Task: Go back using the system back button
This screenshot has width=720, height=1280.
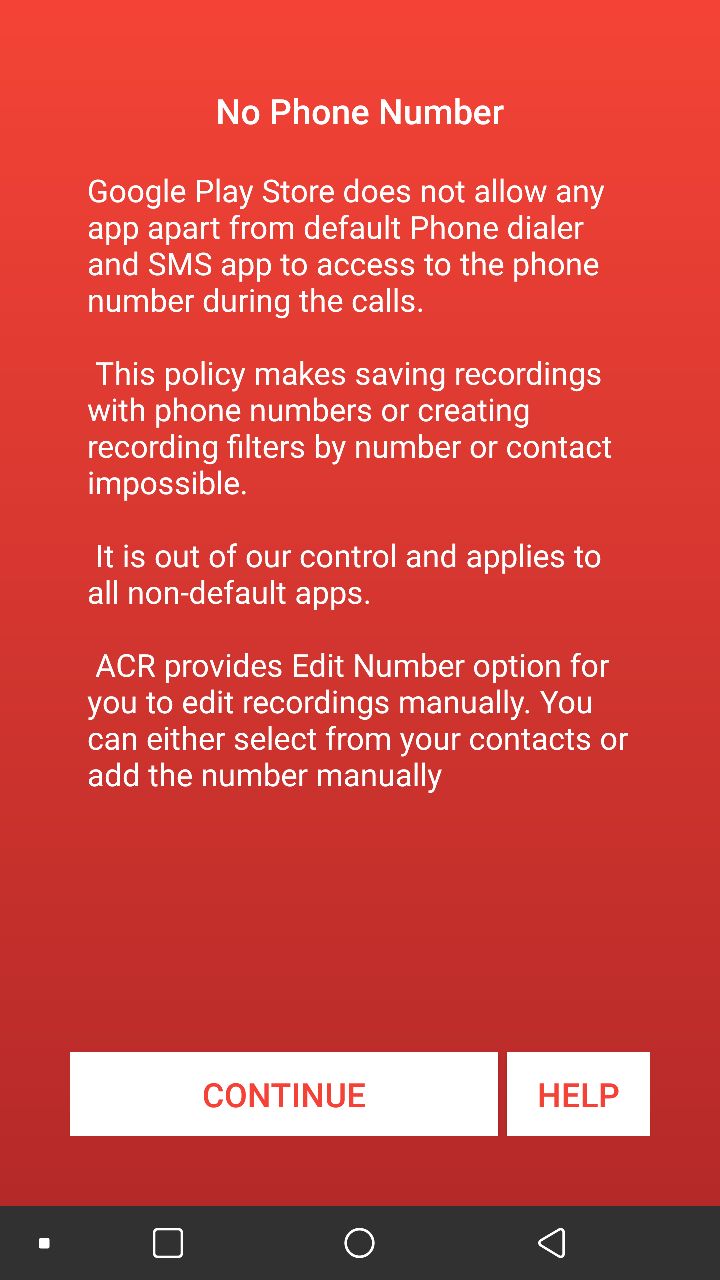Action: 551,1243
